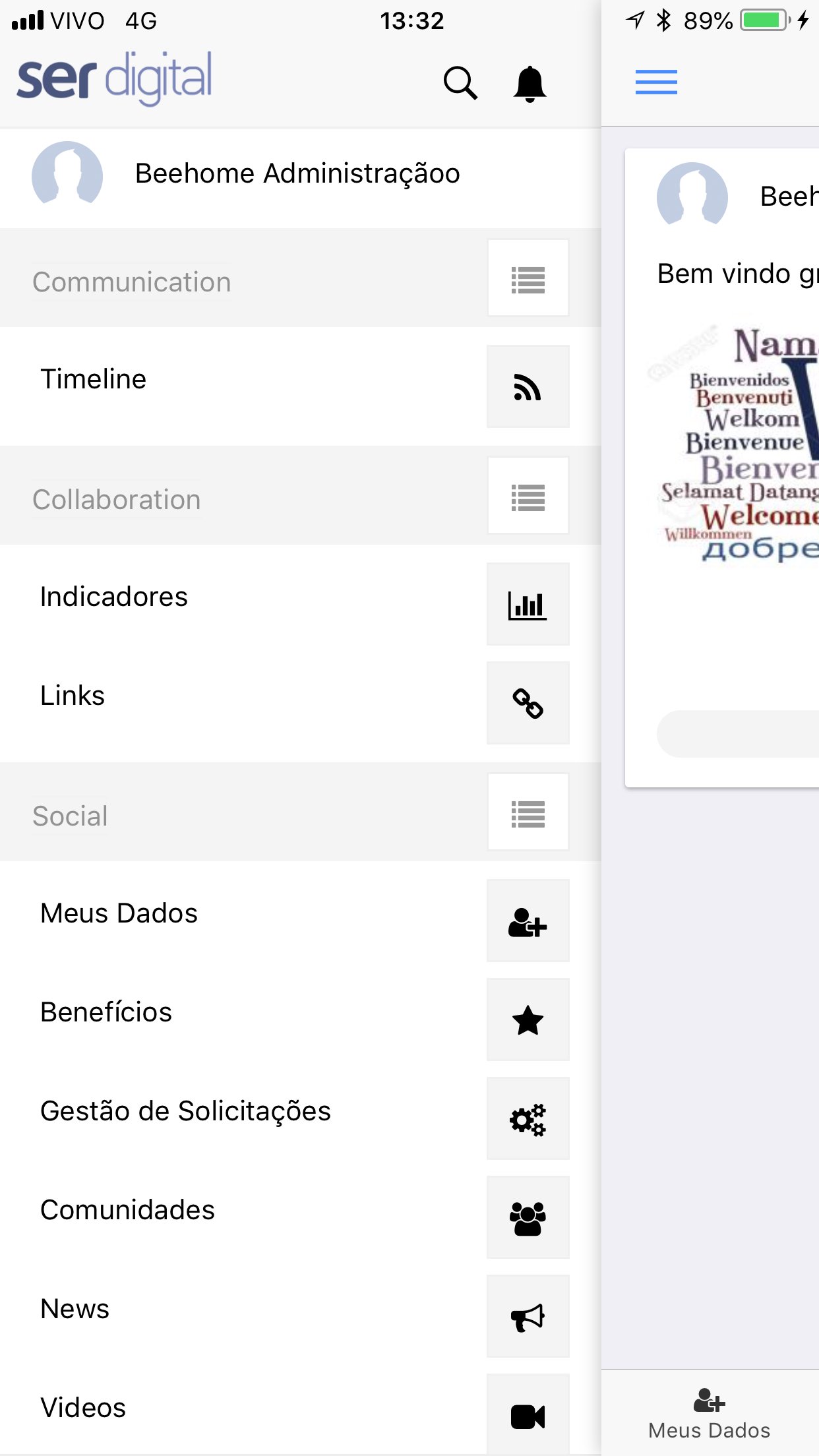Go to Indicadores
Viewport: 819px width, 1456px height.
pos(114,597)
